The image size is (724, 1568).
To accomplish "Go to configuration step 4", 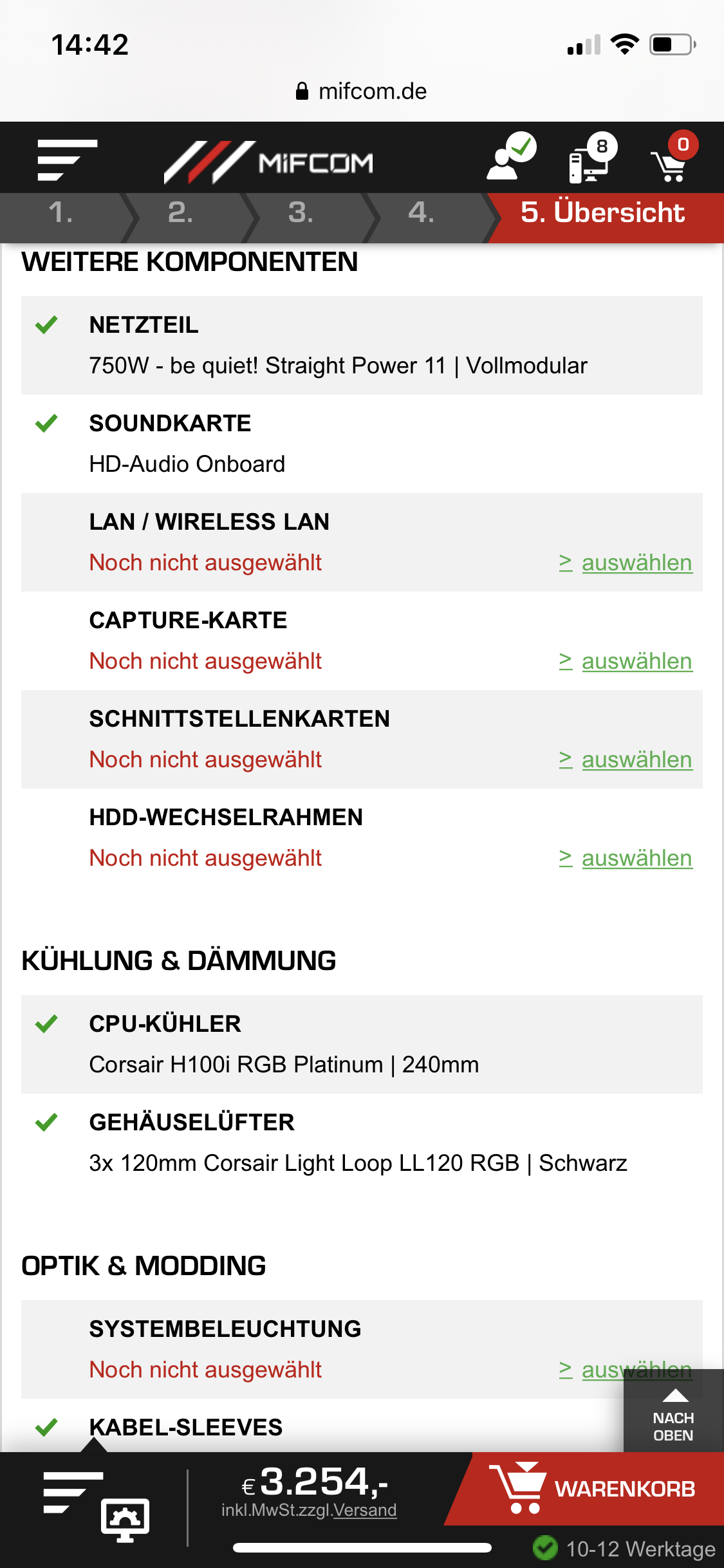I will click(x=422, y=213).
